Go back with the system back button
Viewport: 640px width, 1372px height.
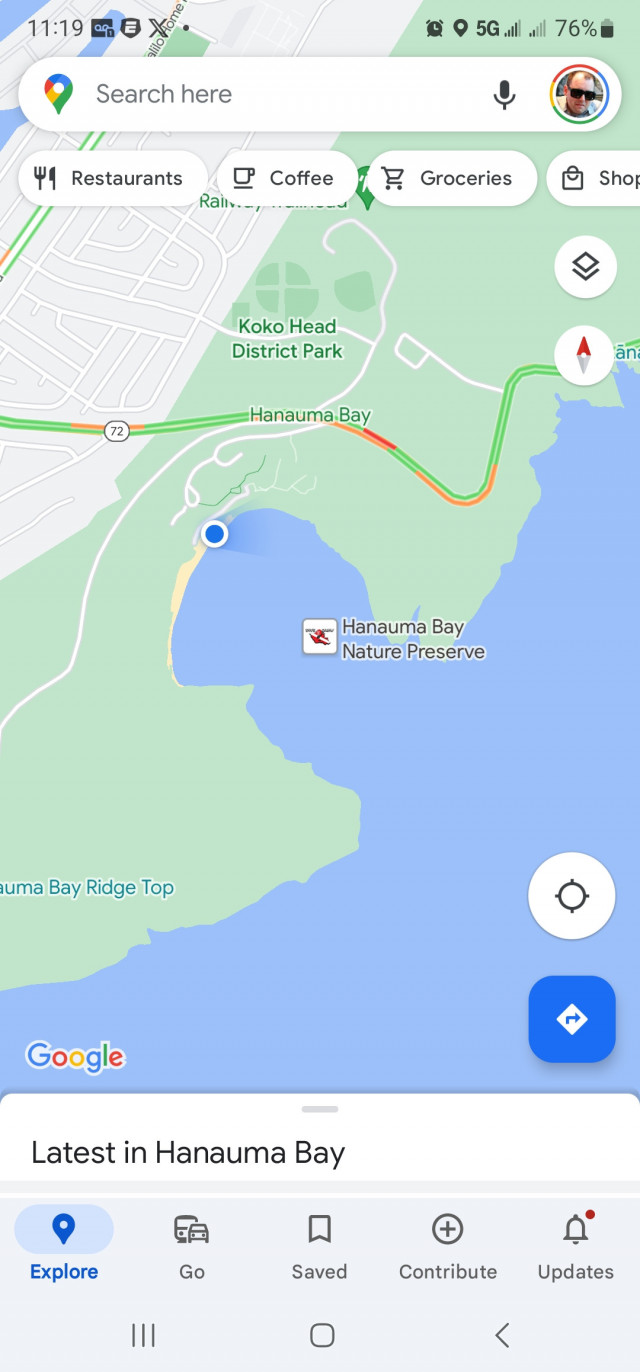[x=502, y=1334]
